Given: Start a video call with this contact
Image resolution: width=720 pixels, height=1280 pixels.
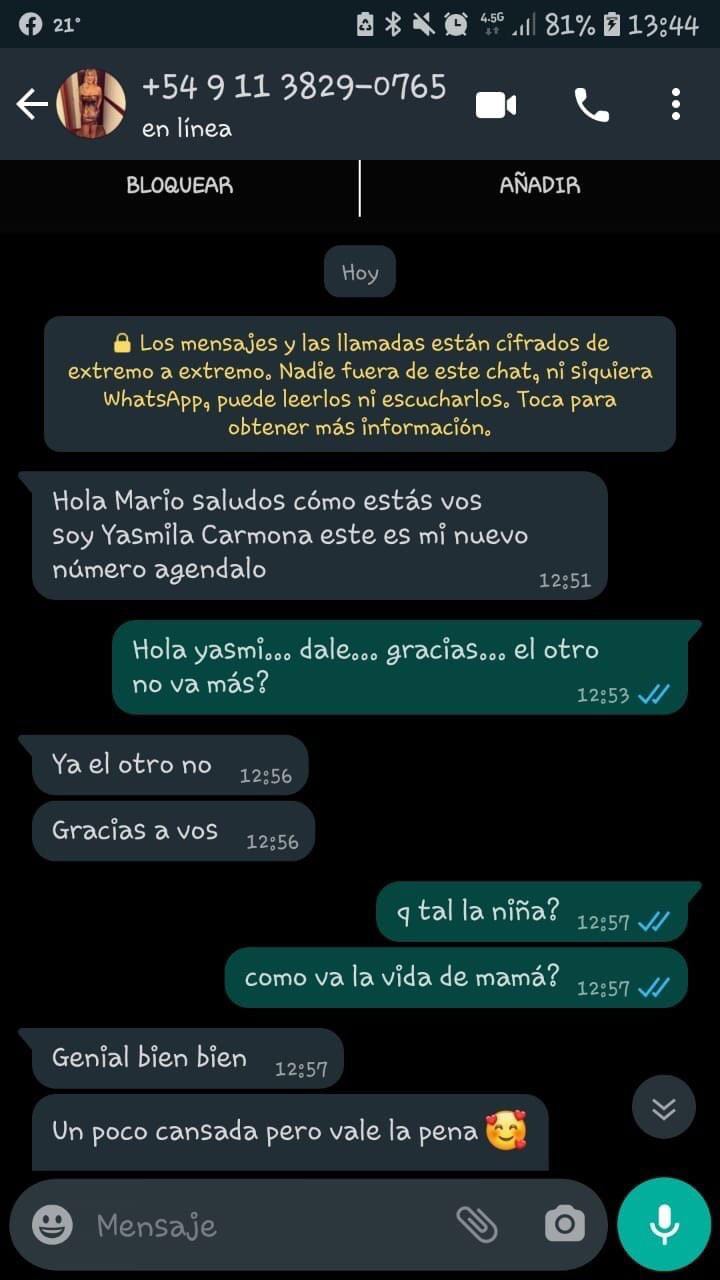Looking at the screenshot, I should (496, 104).
